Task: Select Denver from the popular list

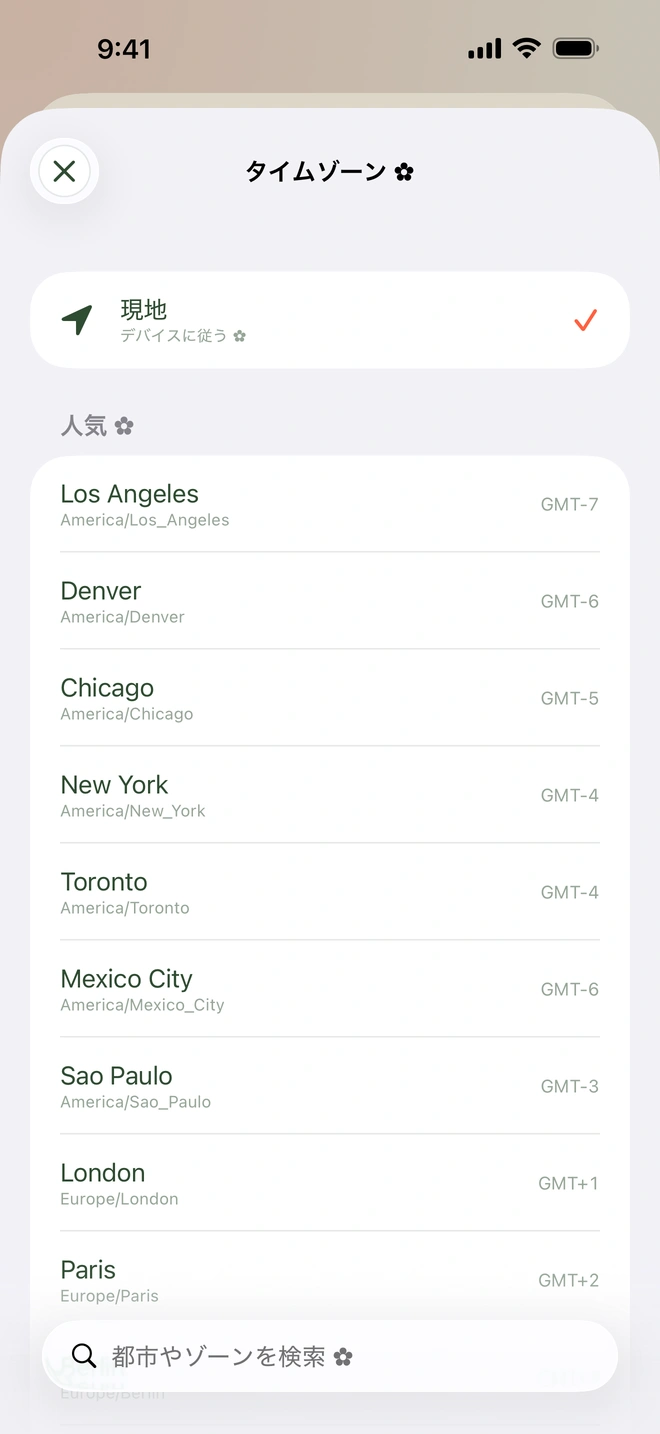Action: click(x=330, y=601)
